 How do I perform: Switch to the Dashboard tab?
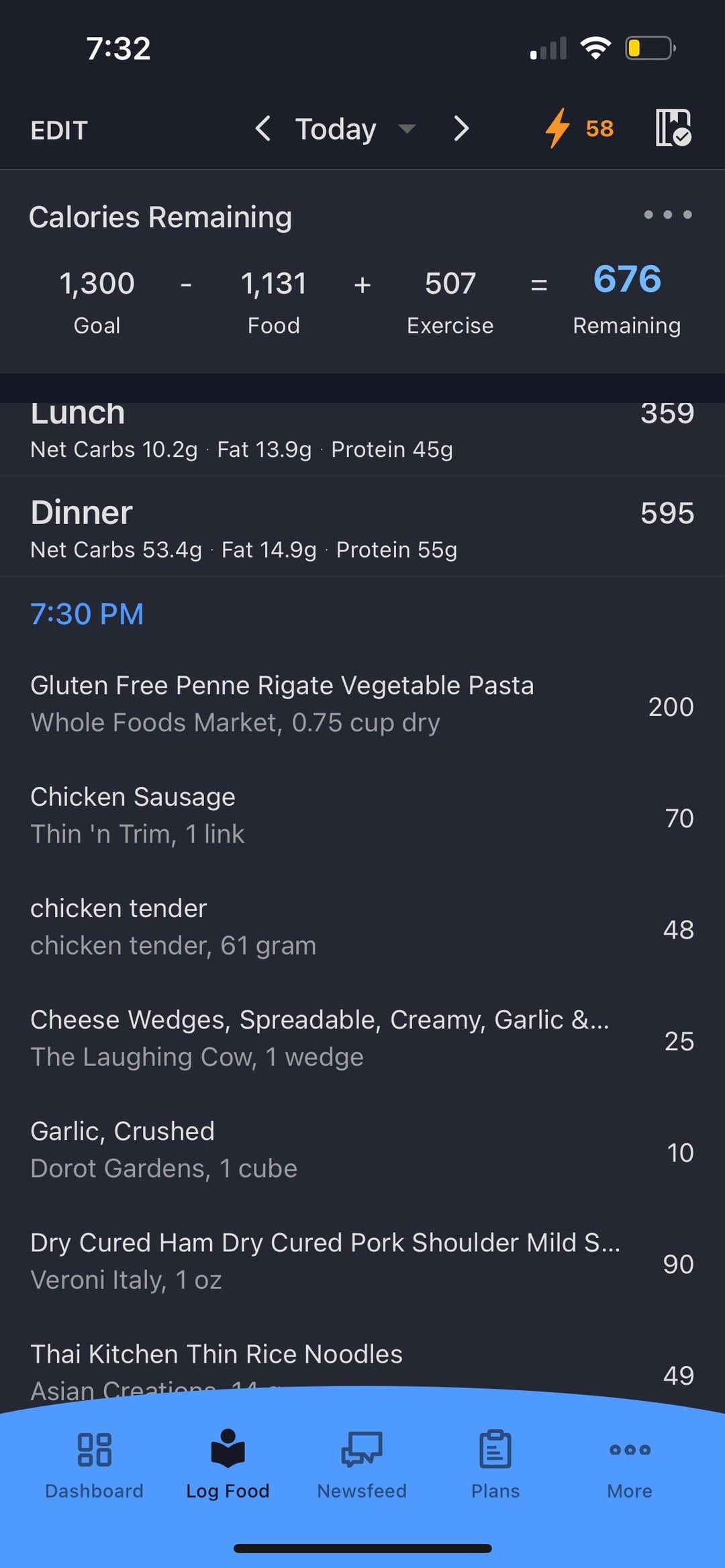(94, 1464)
